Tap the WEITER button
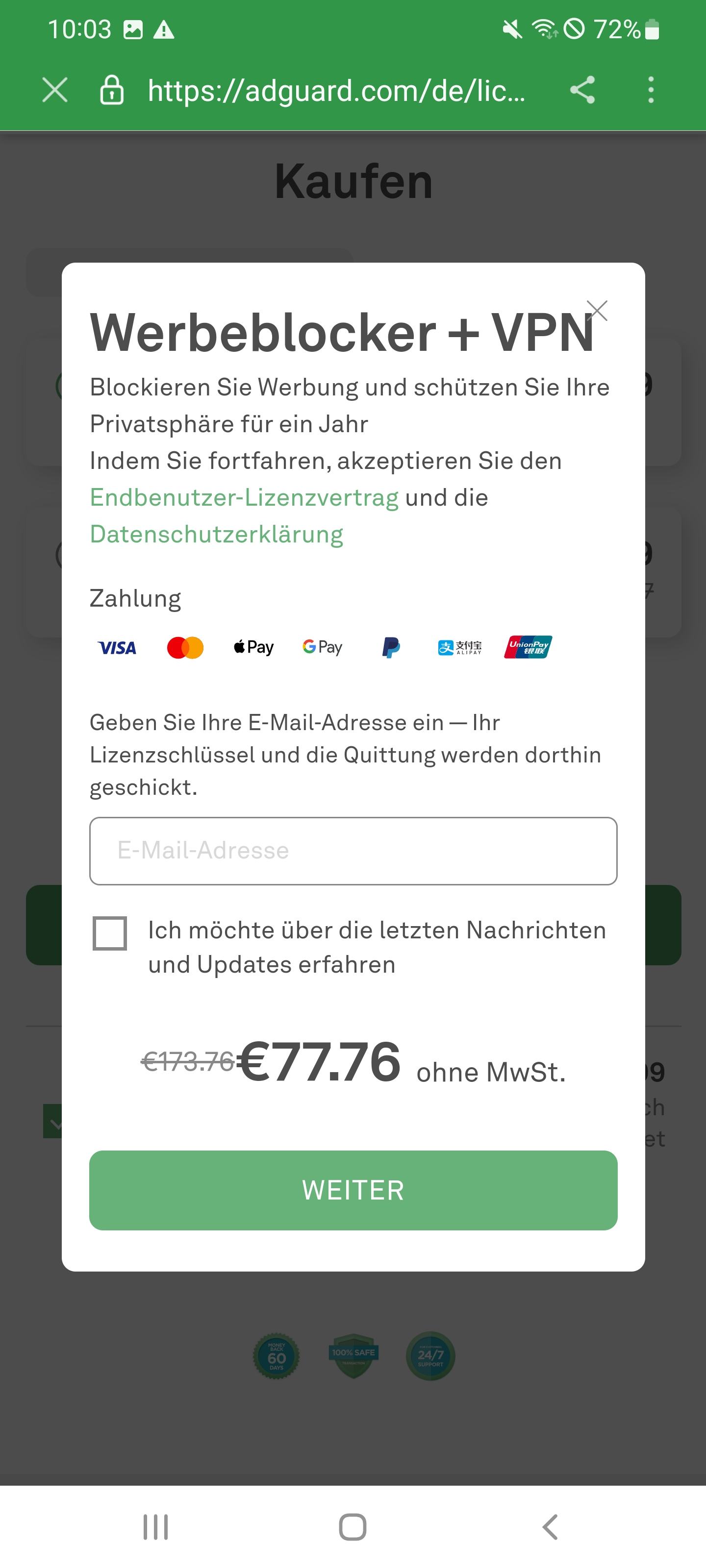The width and height of the screenshot is (706, 1568). coord(353,1190)
